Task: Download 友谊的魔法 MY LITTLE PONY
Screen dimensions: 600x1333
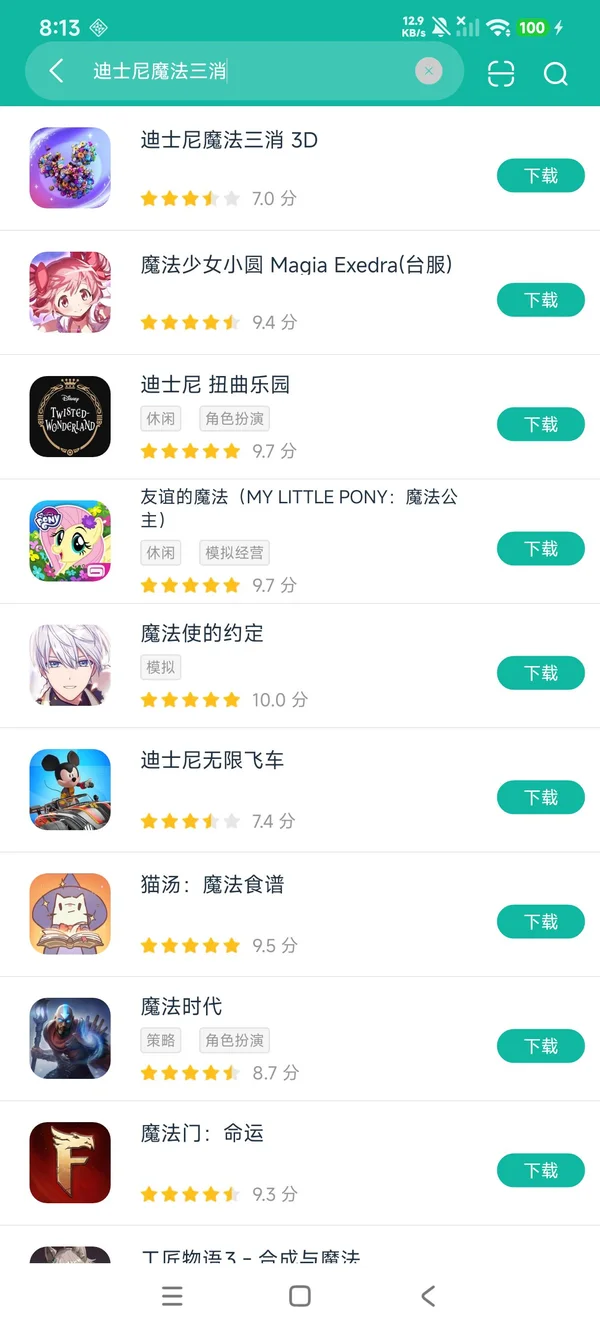Action: click(540, 549)
